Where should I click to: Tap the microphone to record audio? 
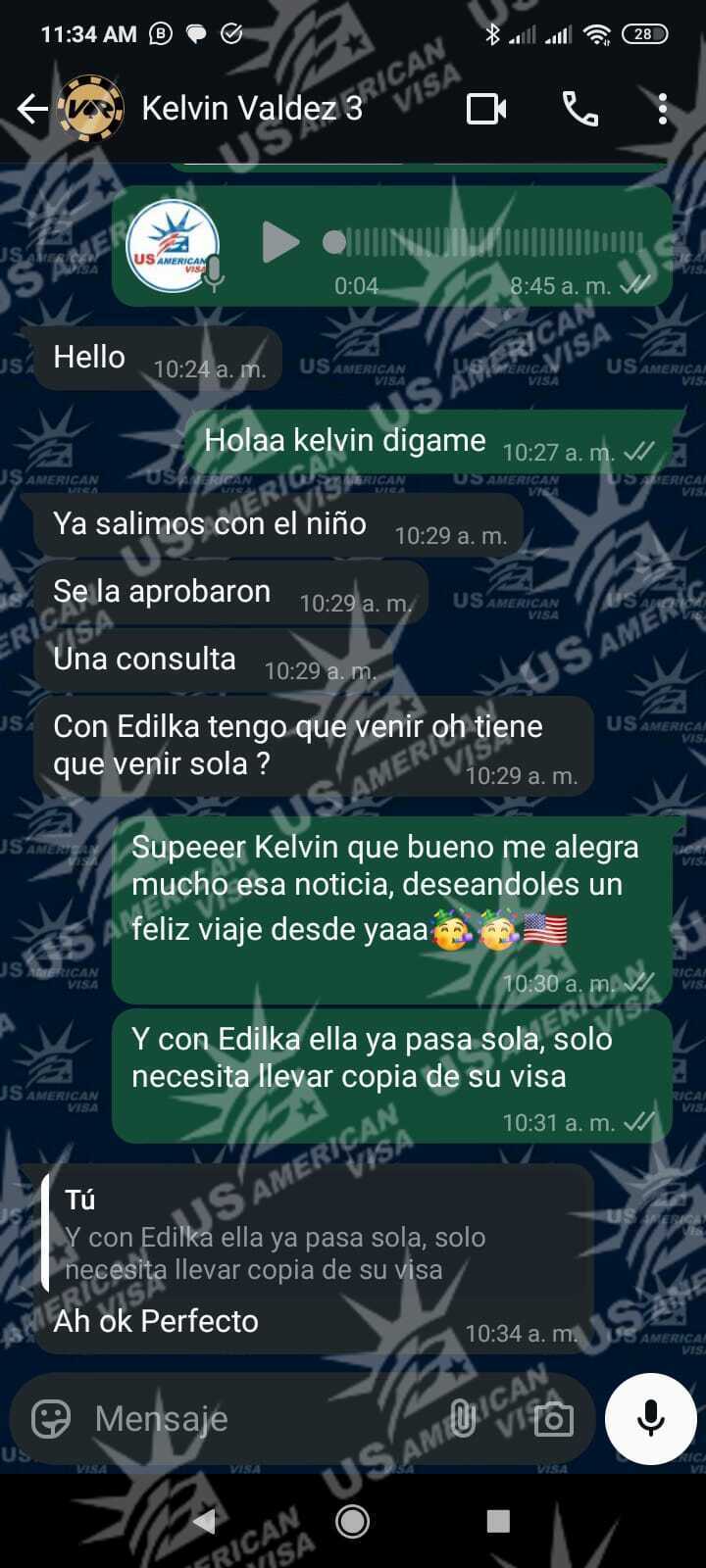click(651, 1418)
